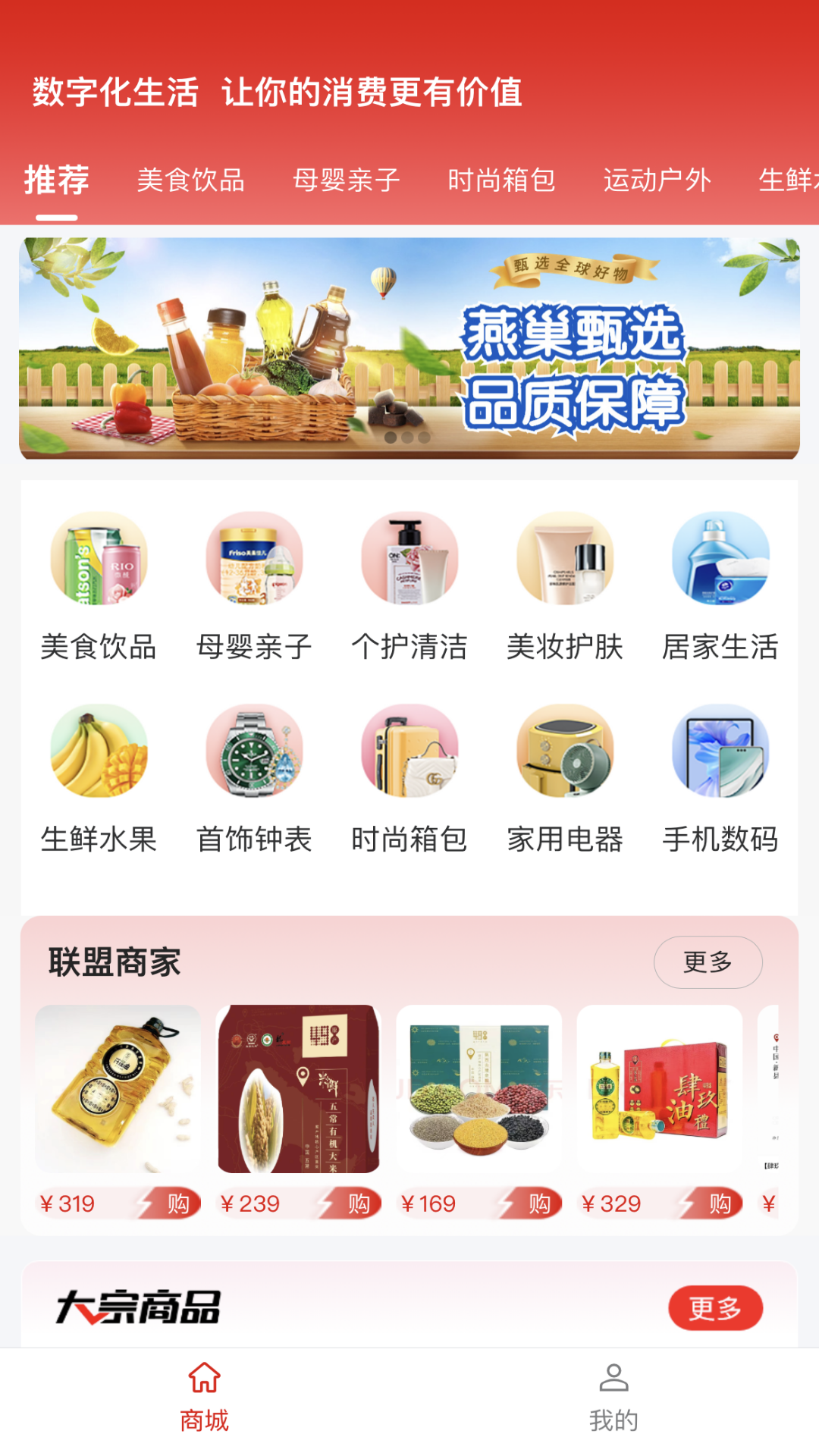Open the 运动户外 top tab
819x1456 pixels.
657,180
